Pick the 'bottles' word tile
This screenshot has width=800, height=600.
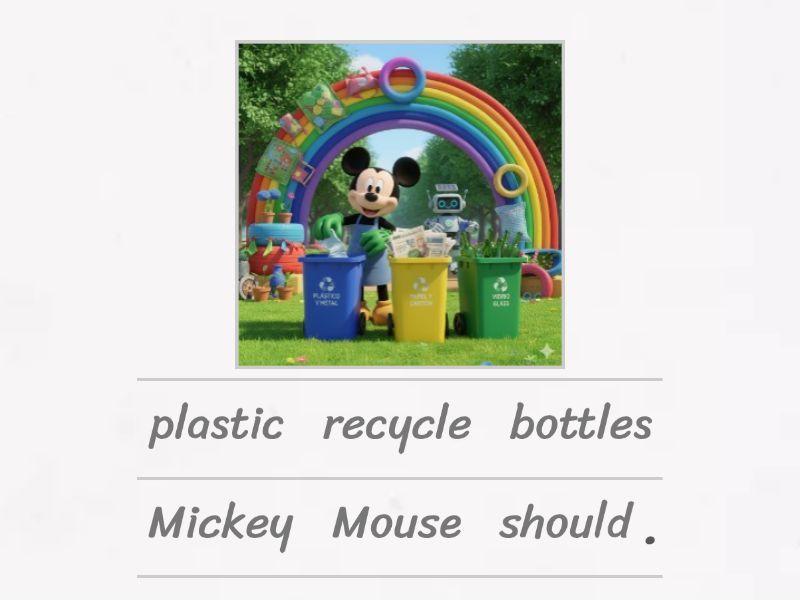coord(581,425)
